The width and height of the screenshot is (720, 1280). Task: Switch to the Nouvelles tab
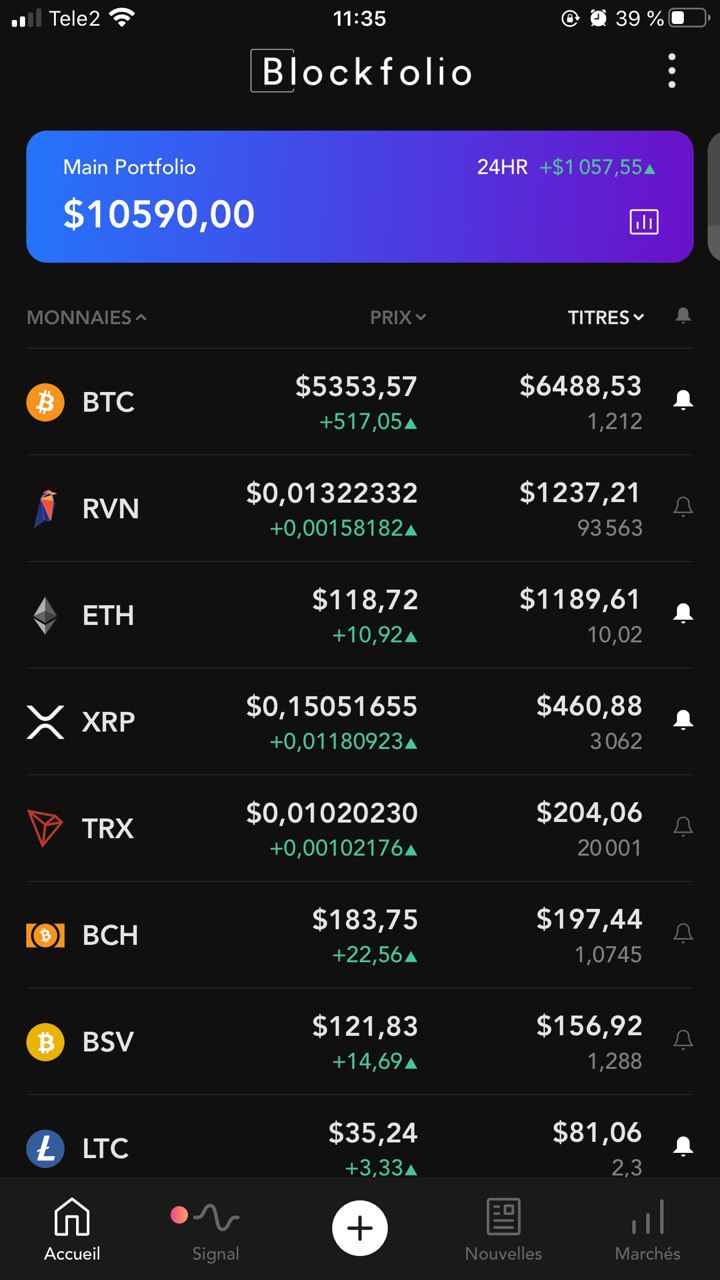[x=503, y=1230]
